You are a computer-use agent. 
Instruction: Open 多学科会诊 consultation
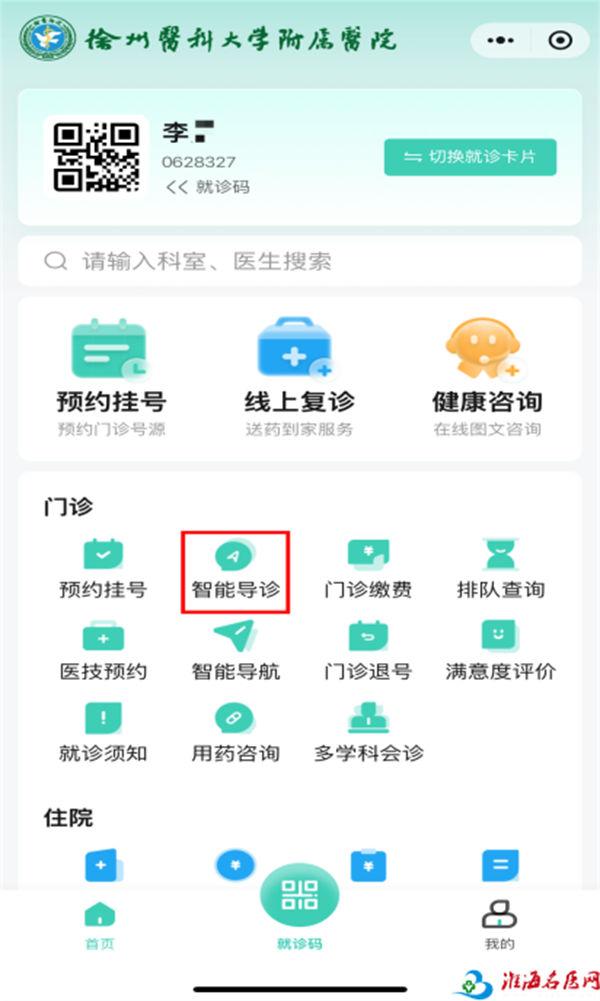(368, 733)
